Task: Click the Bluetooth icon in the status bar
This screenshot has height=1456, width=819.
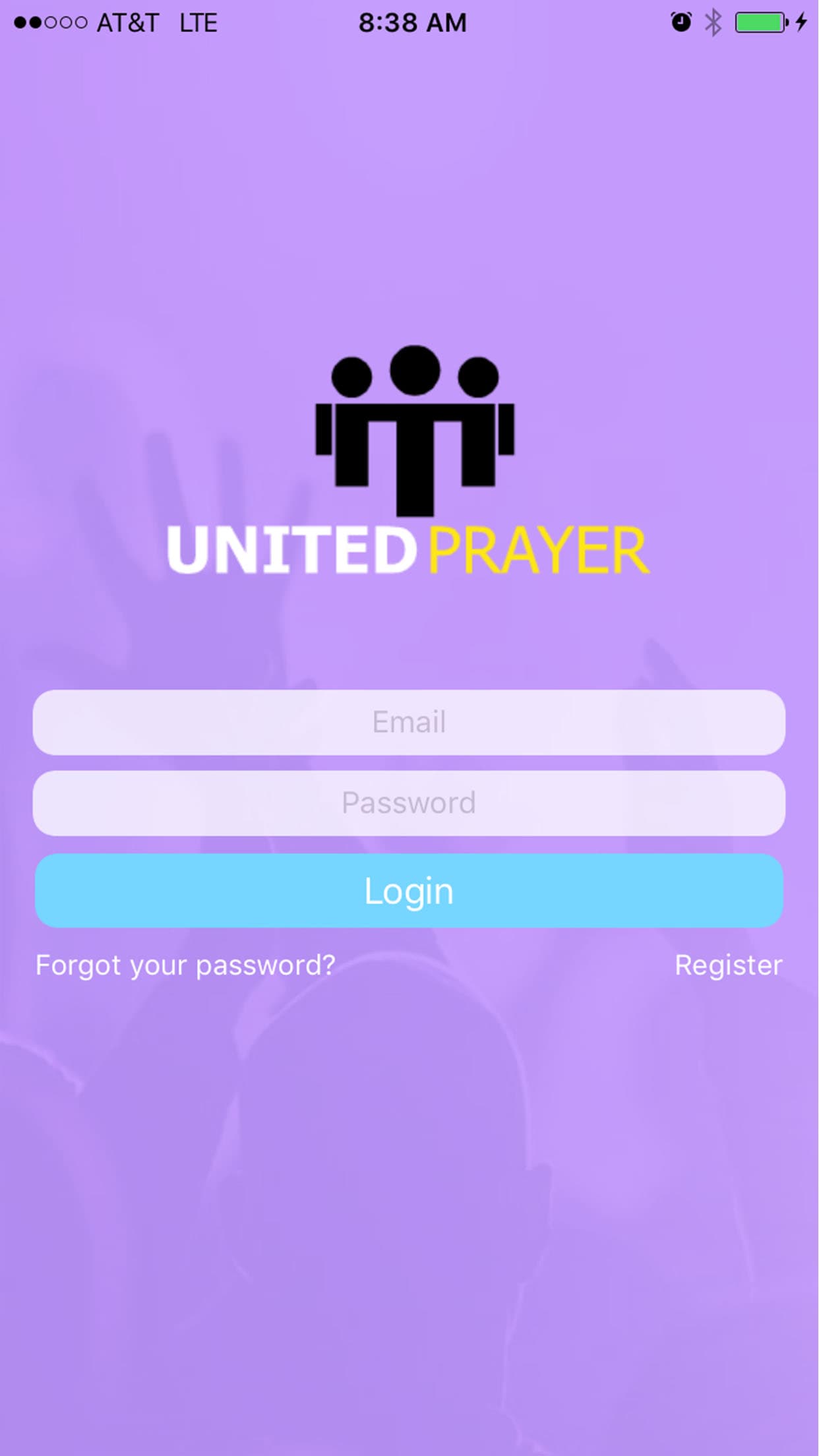Action: 713,22
